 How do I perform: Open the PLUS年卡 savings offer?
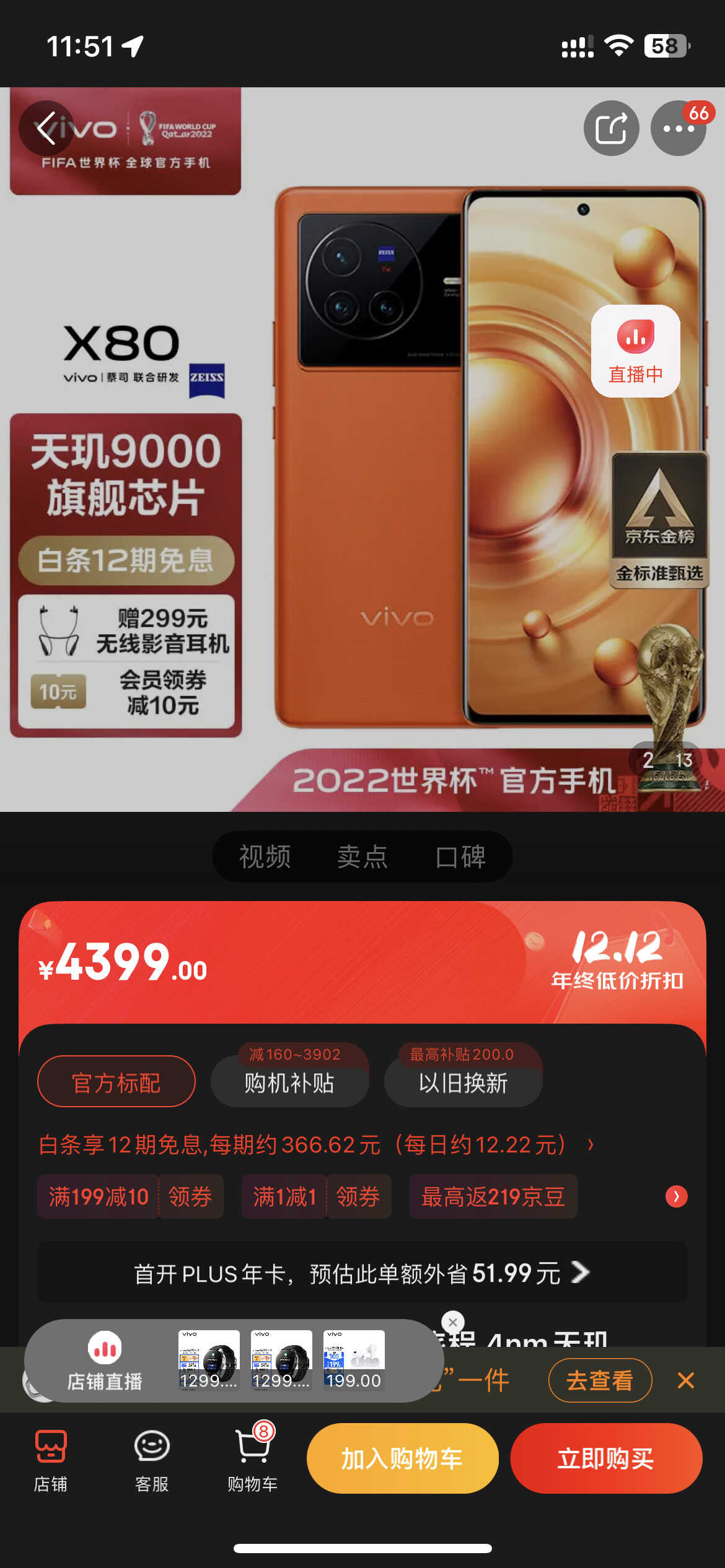362,1273
